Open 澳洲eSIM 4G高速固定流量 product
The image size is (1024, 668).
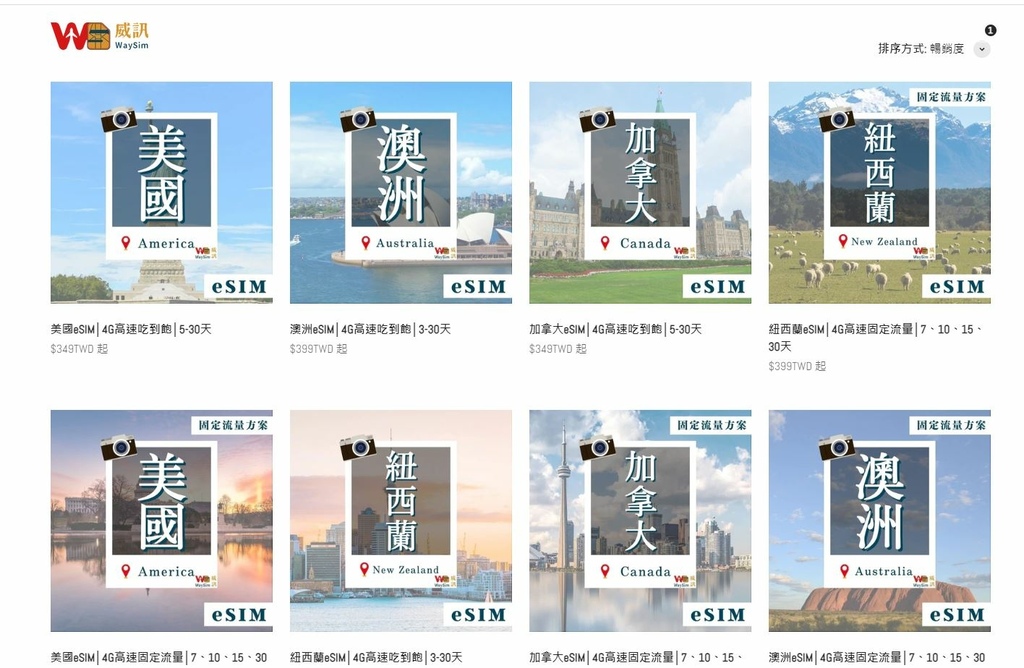[x=879, y=520]
